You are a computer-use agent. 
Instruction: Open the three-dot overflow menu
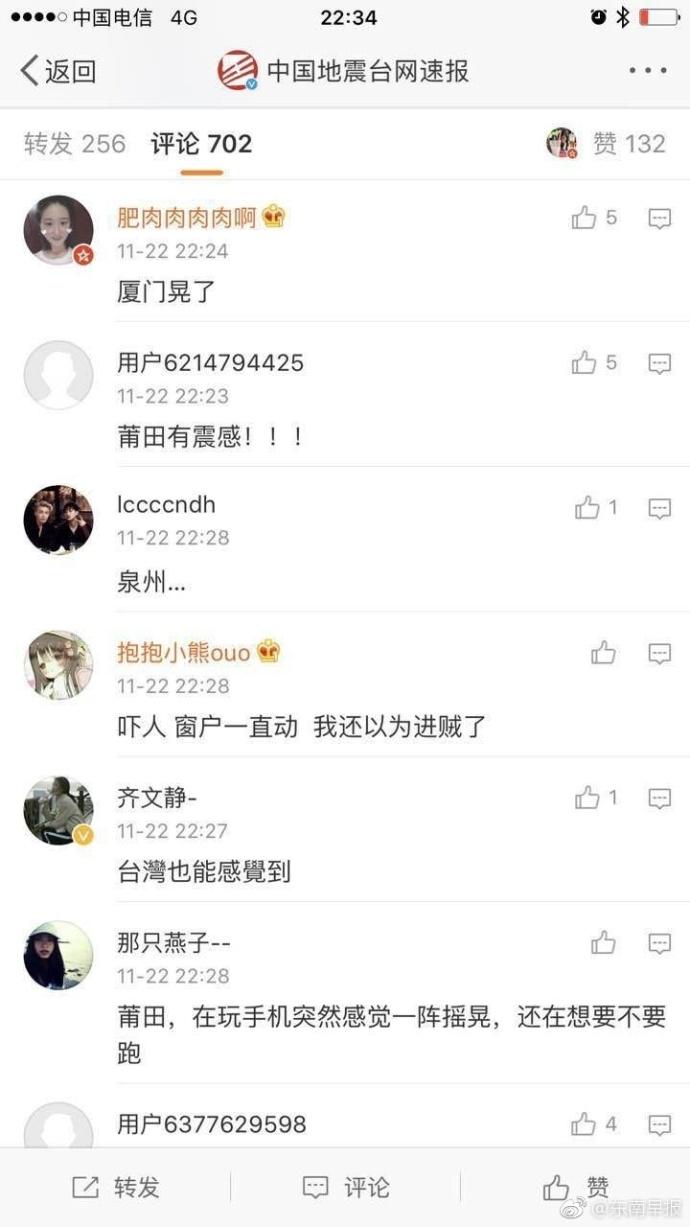tap(647, 71)
